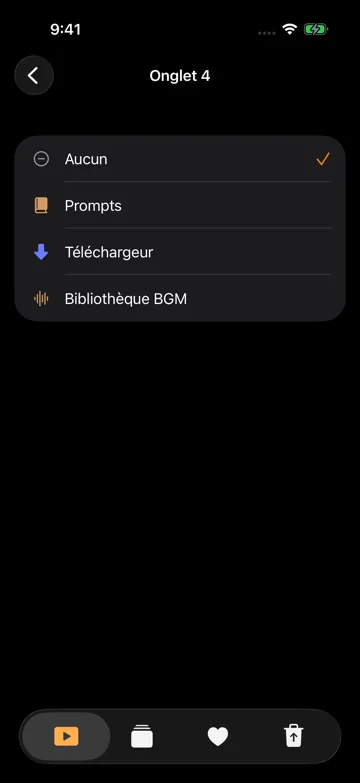Screen dimensions: 360x783
Task: Choose Prompts for Onglet 4
Action: (x=180, y=206)
